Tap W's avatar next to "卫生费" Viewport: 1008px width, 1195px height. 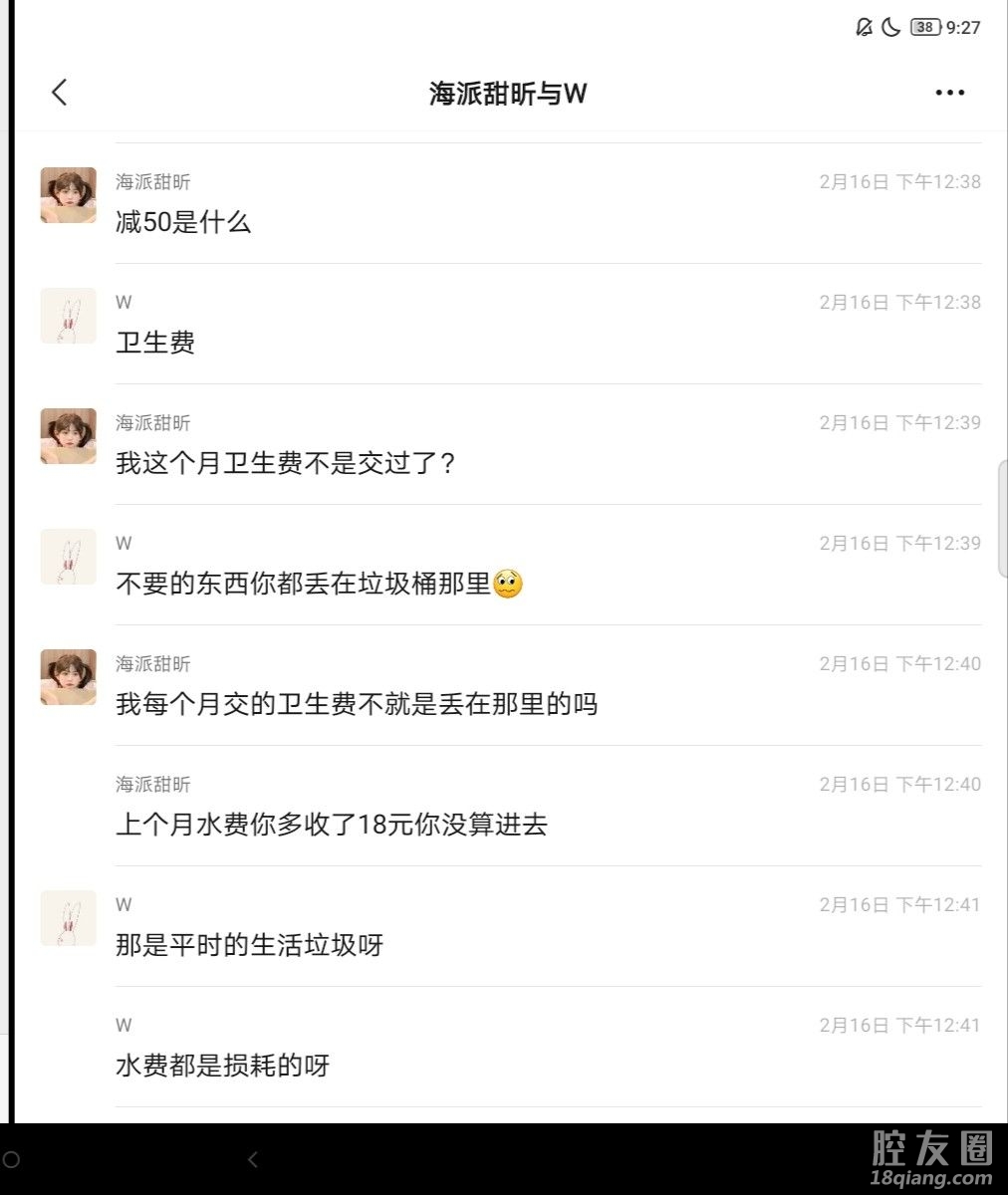click(69, 316)
